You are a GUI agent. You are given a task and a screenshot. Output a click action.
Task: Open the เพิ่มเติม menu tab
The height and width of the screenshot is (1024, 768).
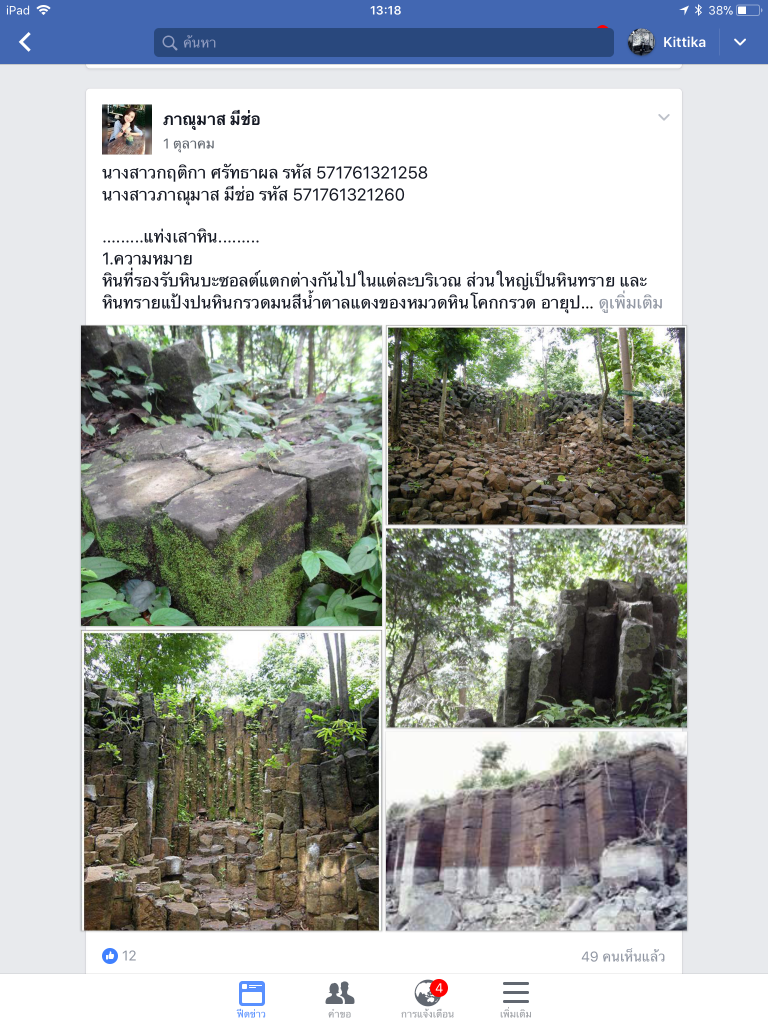pos(515,998)
